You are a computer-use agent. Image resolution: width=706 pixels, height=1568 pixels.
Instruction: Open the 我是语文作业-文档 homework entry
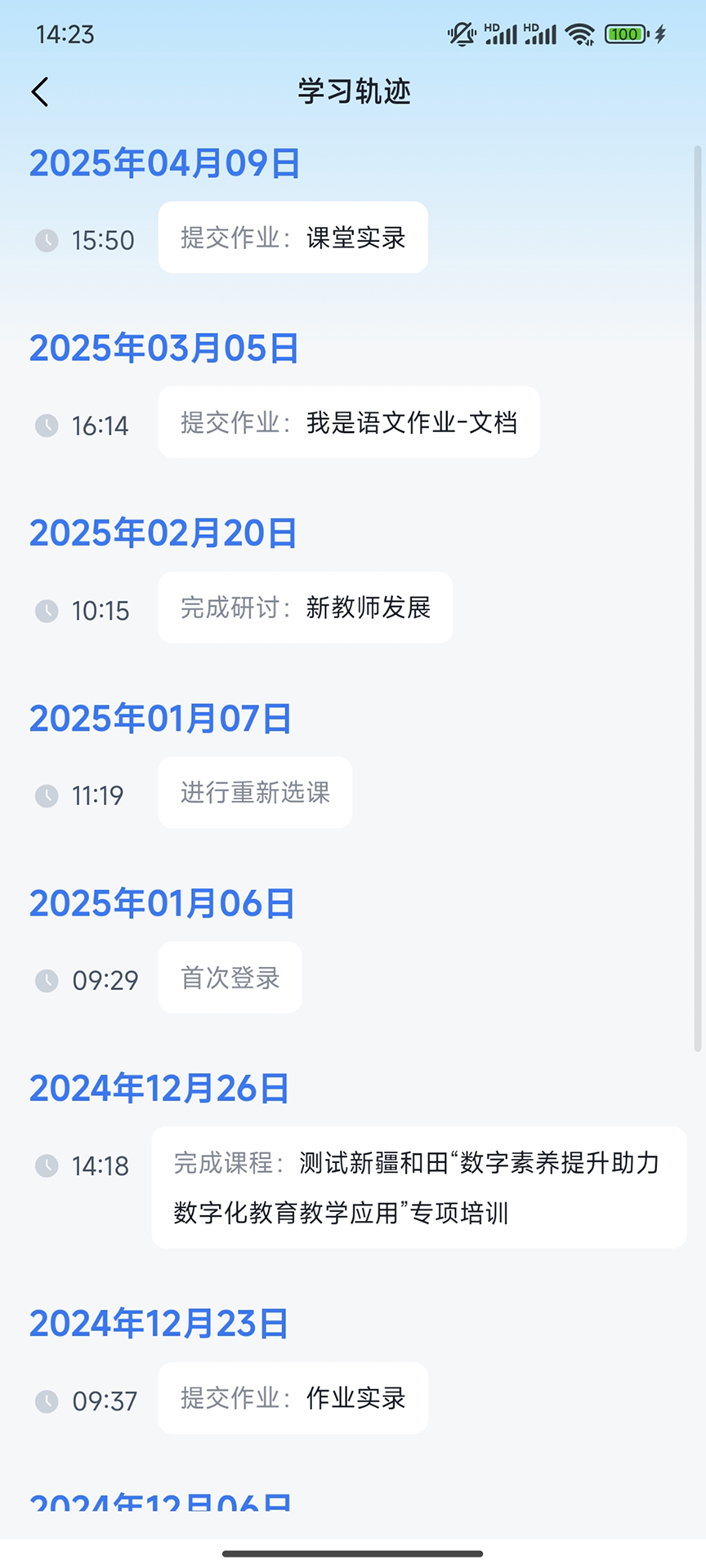pos(348,423)
